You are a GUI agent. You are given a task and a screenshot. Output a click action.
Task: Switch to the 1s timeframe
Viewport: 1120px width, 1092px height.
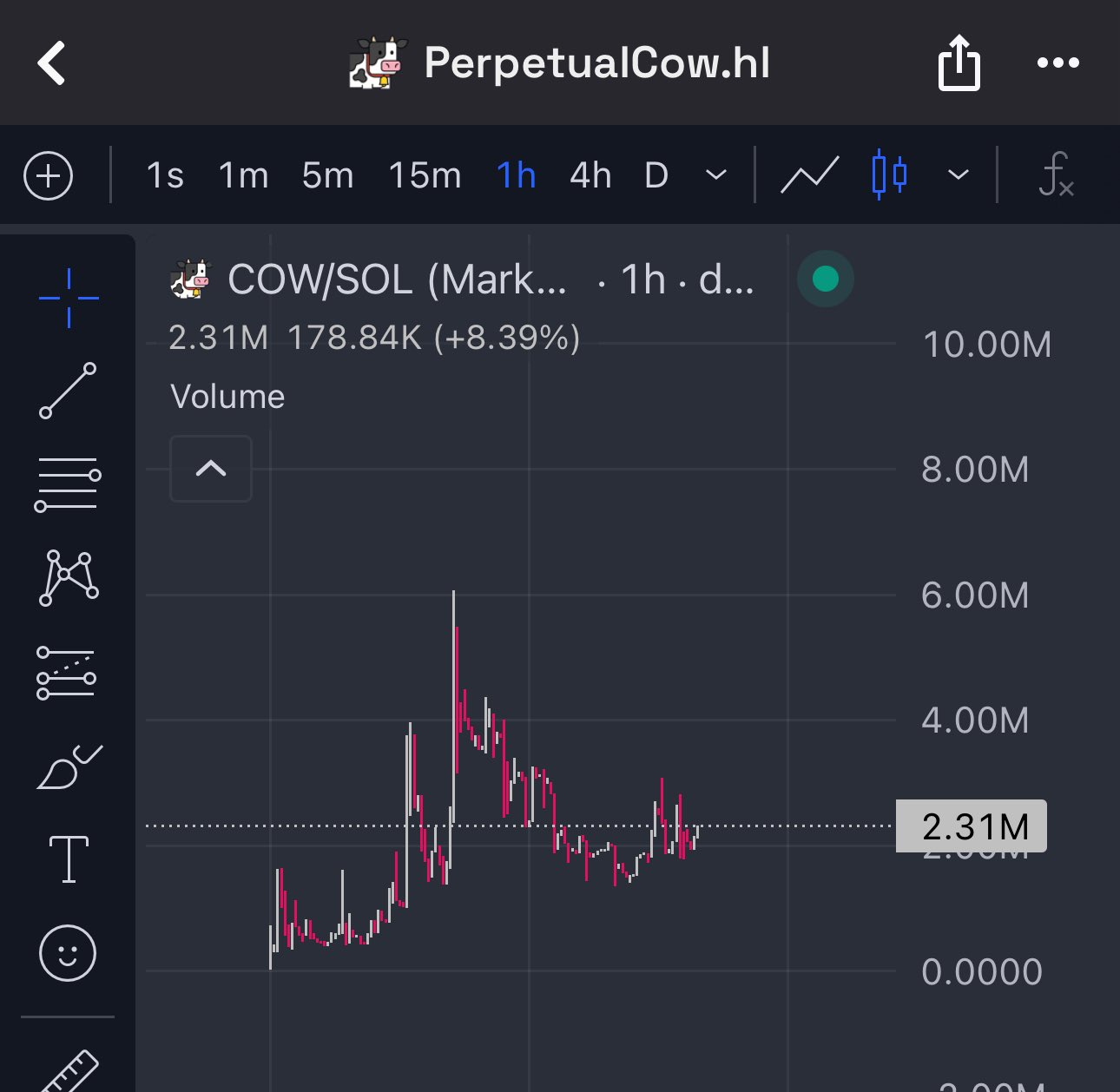pos(165,176)
